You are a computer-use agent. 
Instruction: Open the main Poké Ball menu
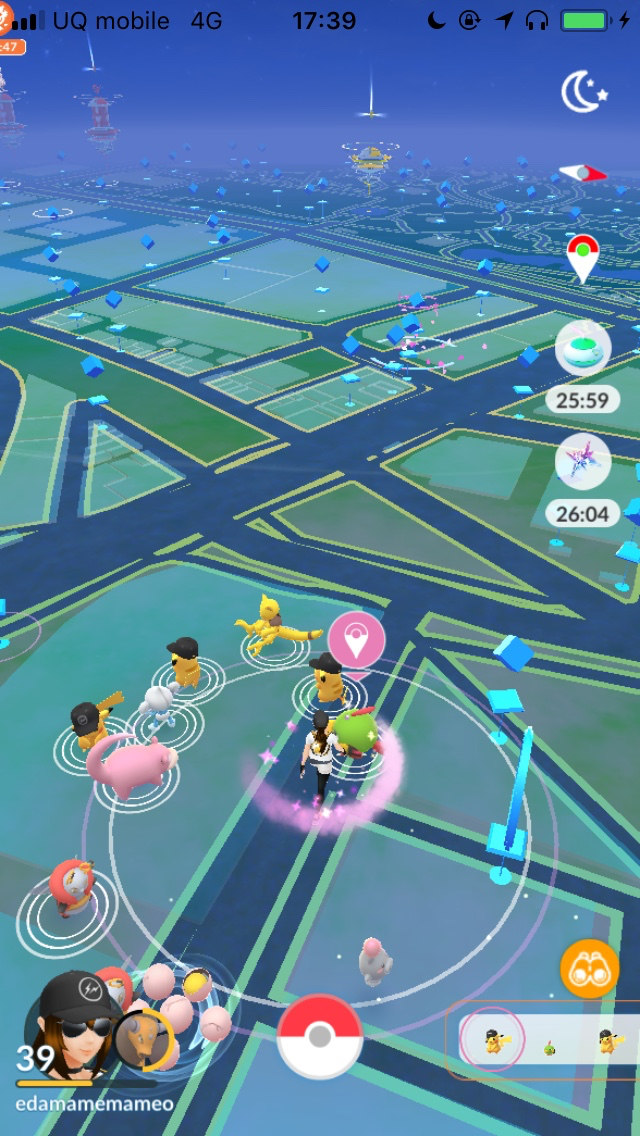coord(319,1036)
